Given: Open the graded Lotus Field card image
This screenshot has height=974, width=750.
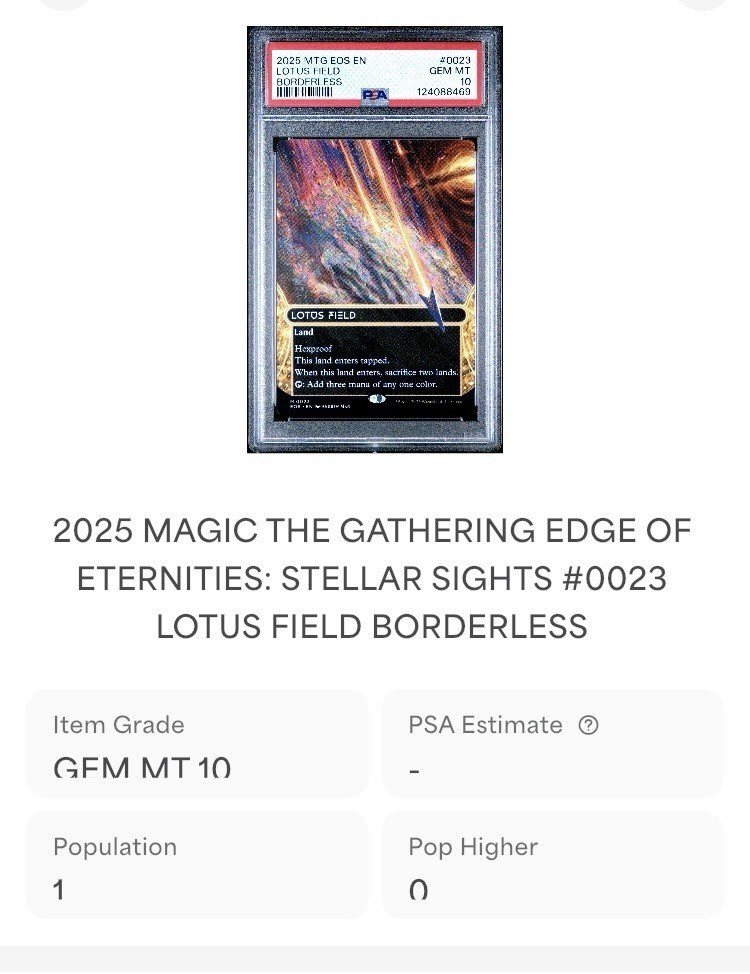Looking at the screenshot, I should [375, 240].
